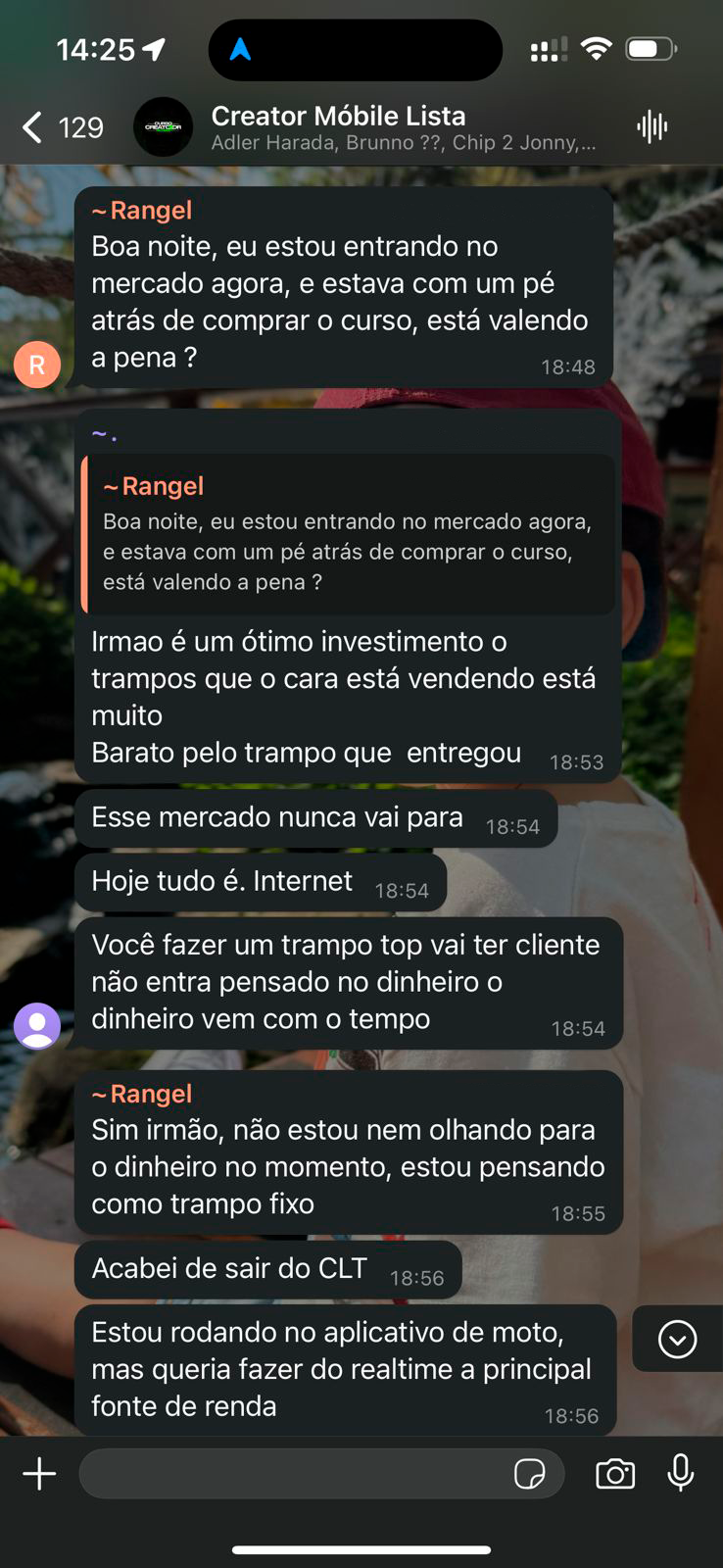Open the sticker picker in the message field
The height and width of the screenshot is (1568, 723).
click(530, 1474)
